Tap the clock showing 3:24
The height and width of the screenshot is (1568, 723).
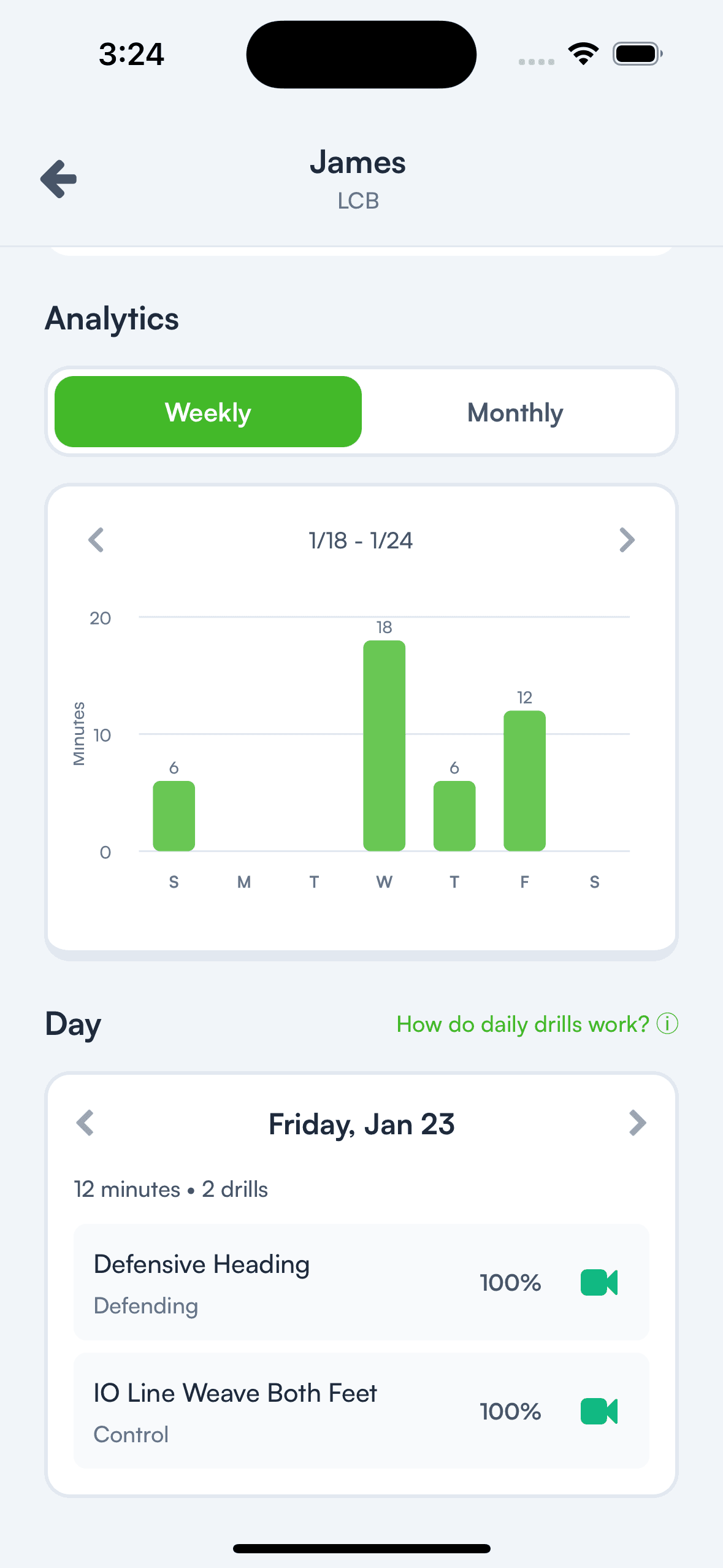tap(130, 53)
